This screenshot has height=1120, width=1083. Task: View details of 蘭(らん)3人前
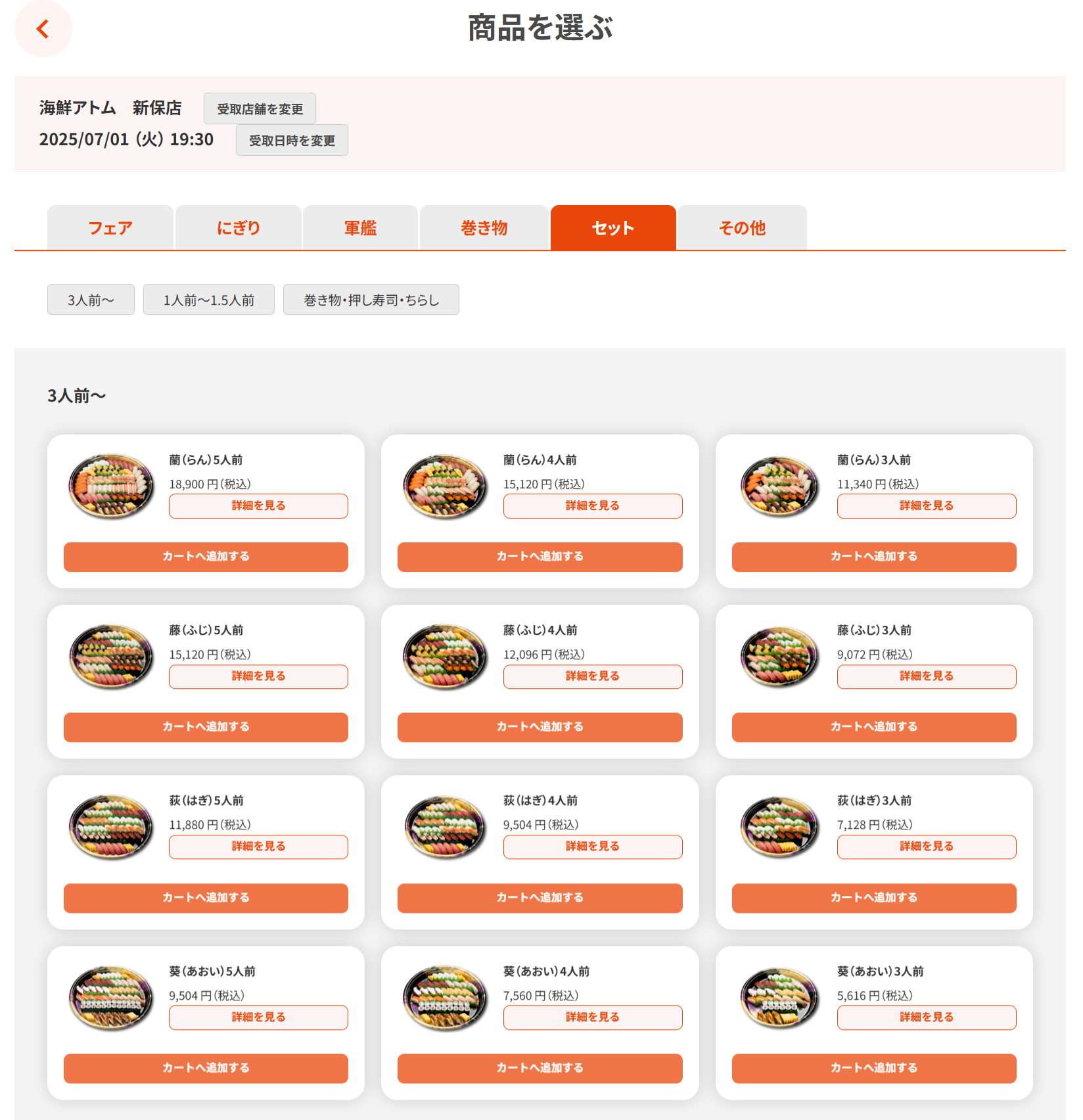(x=926, y=506)
